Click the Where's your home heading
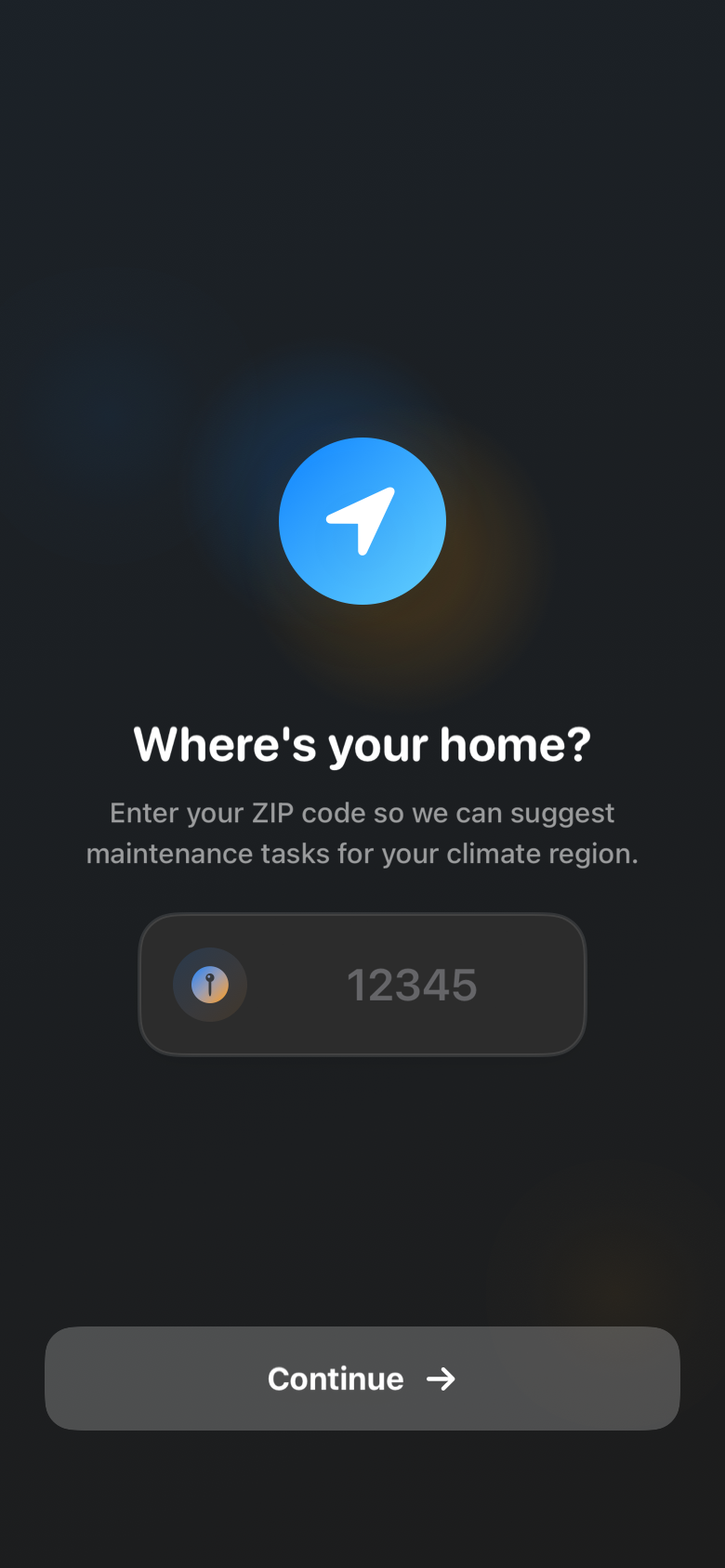 pyautogui.click(x=362, y=744)
